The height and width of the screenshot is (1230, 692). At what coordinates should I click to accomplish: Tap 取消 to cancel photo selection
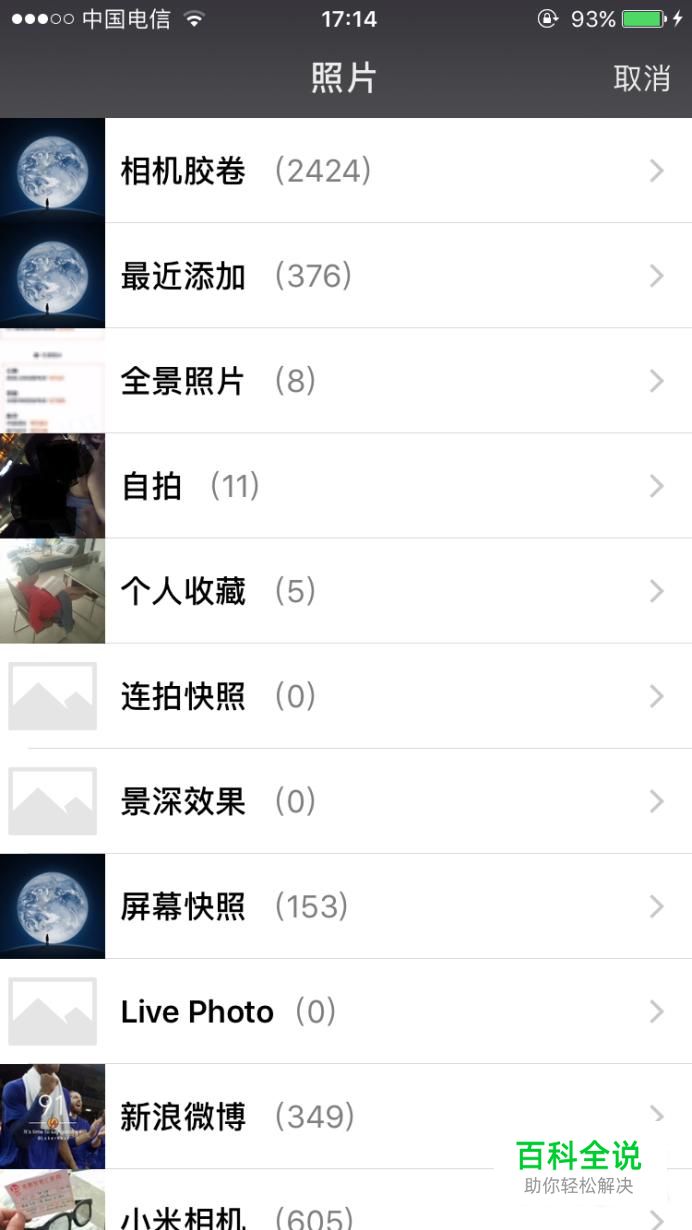(x=641, y=78)
